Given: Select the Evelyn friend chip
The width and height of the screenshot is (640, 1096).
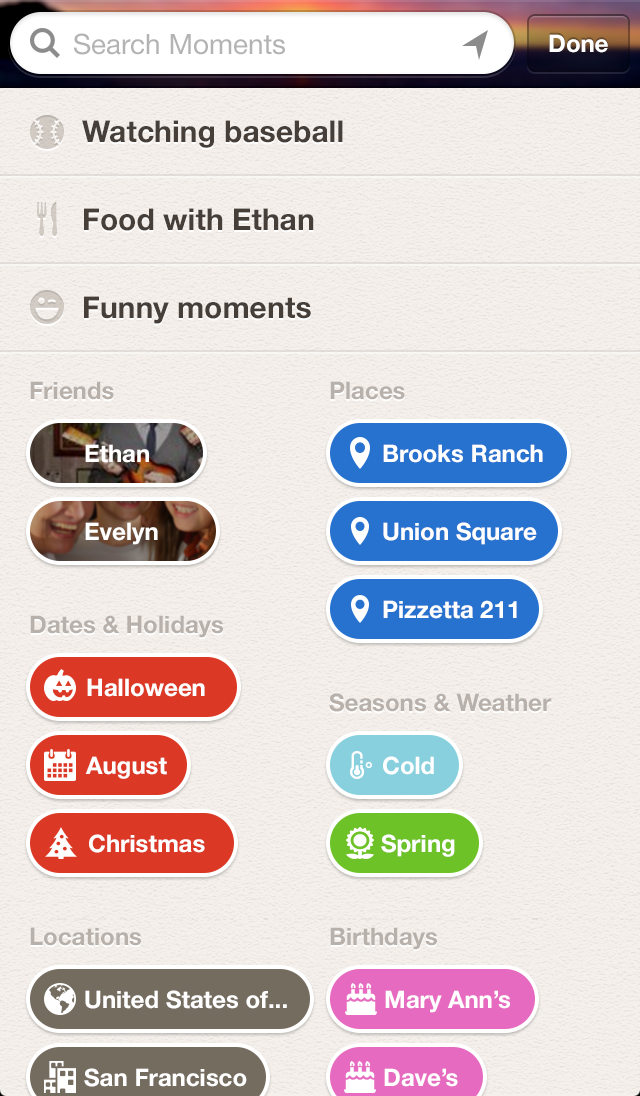Looking at the screenshot, I should click(x=122, y=532).
